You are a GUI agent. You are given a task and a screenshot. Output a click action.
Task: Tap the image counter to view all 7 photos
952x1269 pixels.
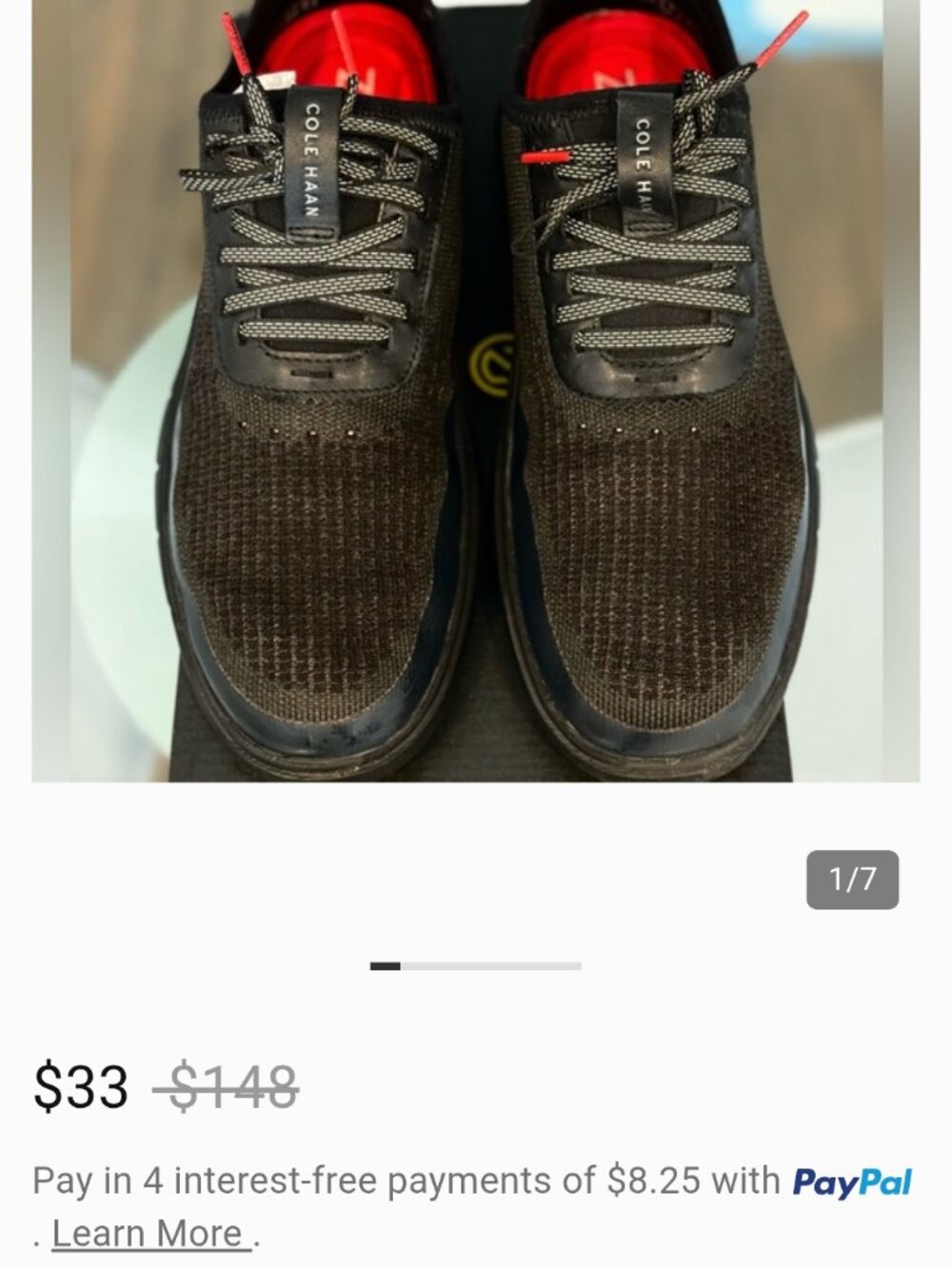[x=853, y=878]
